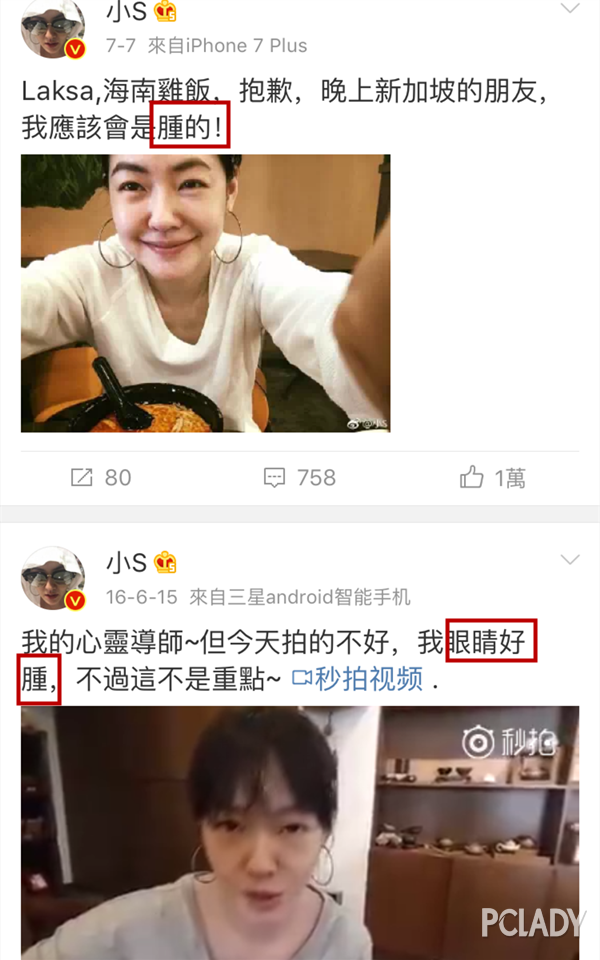Open 小S avatar on the 16-6-15 post

coord(53,578)
